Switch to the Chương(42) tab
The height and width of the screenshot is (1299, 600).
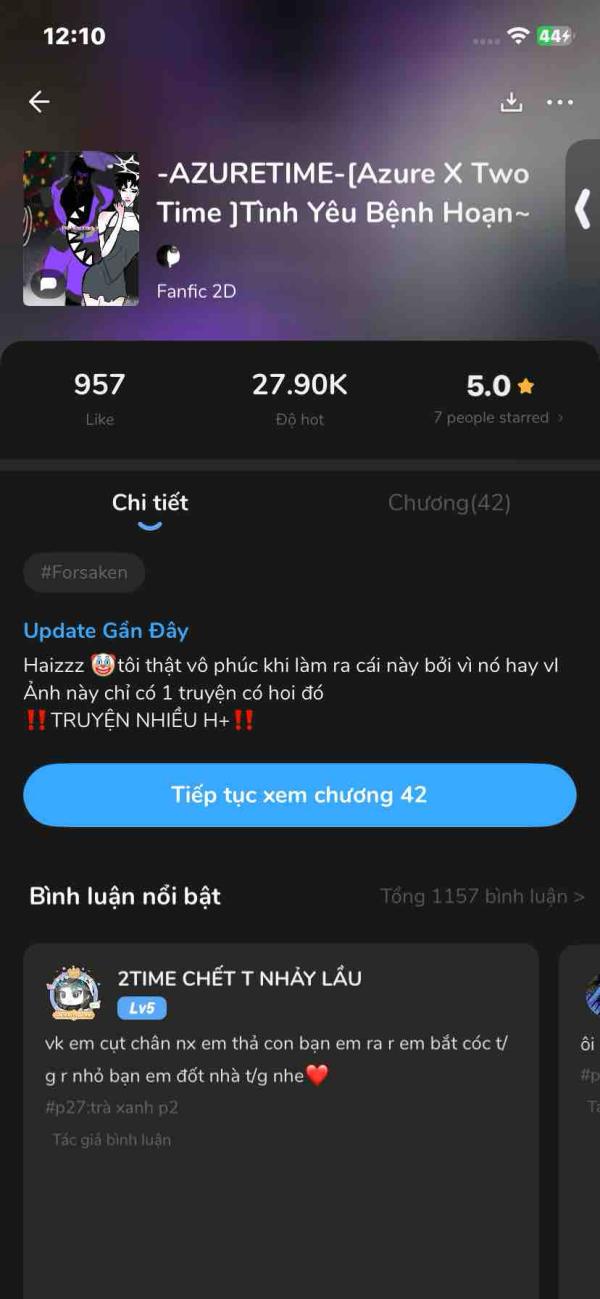pos(449,503)
